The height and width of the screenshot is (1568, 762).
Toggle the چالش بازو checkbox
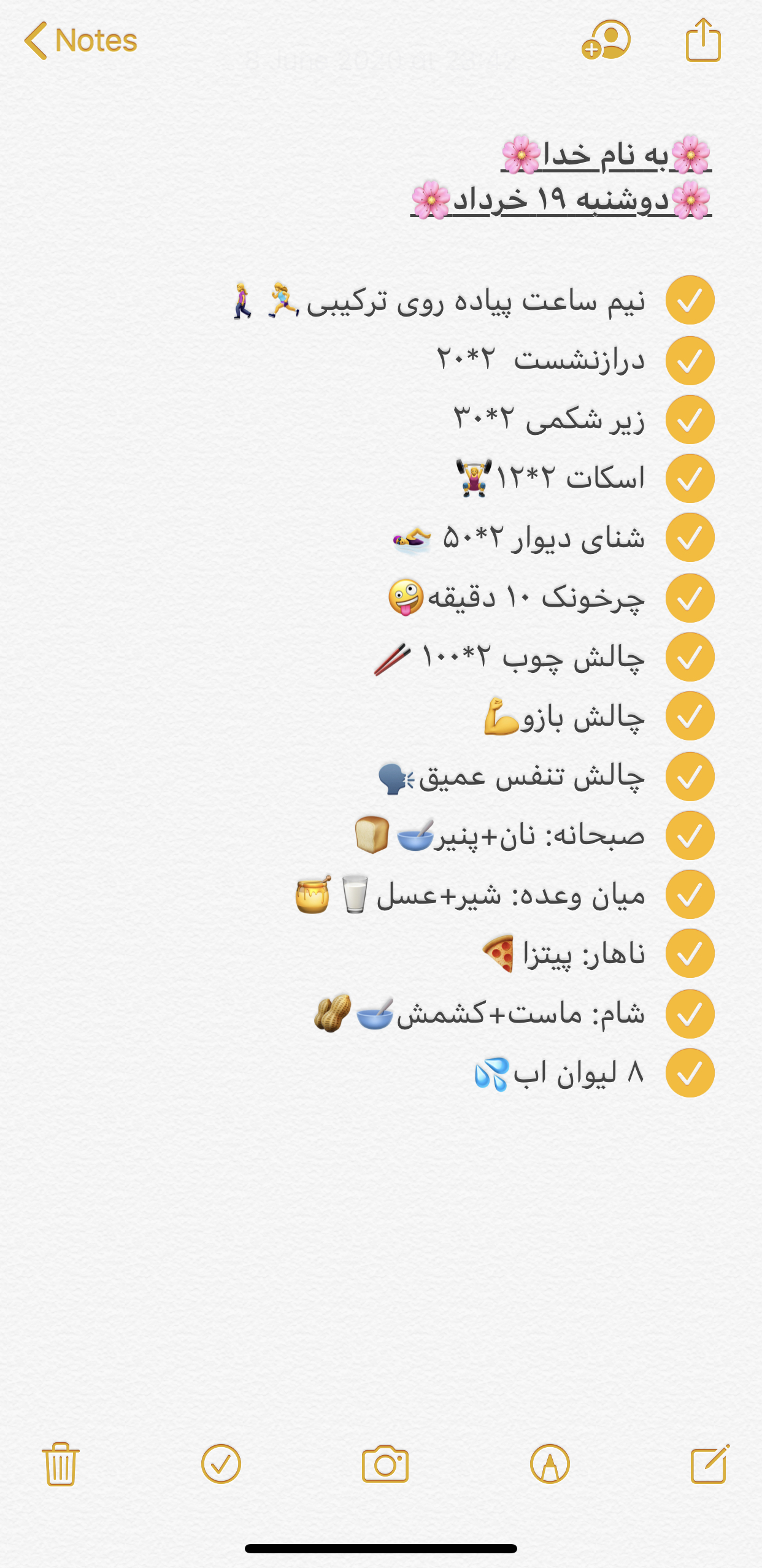pos(690,716)
